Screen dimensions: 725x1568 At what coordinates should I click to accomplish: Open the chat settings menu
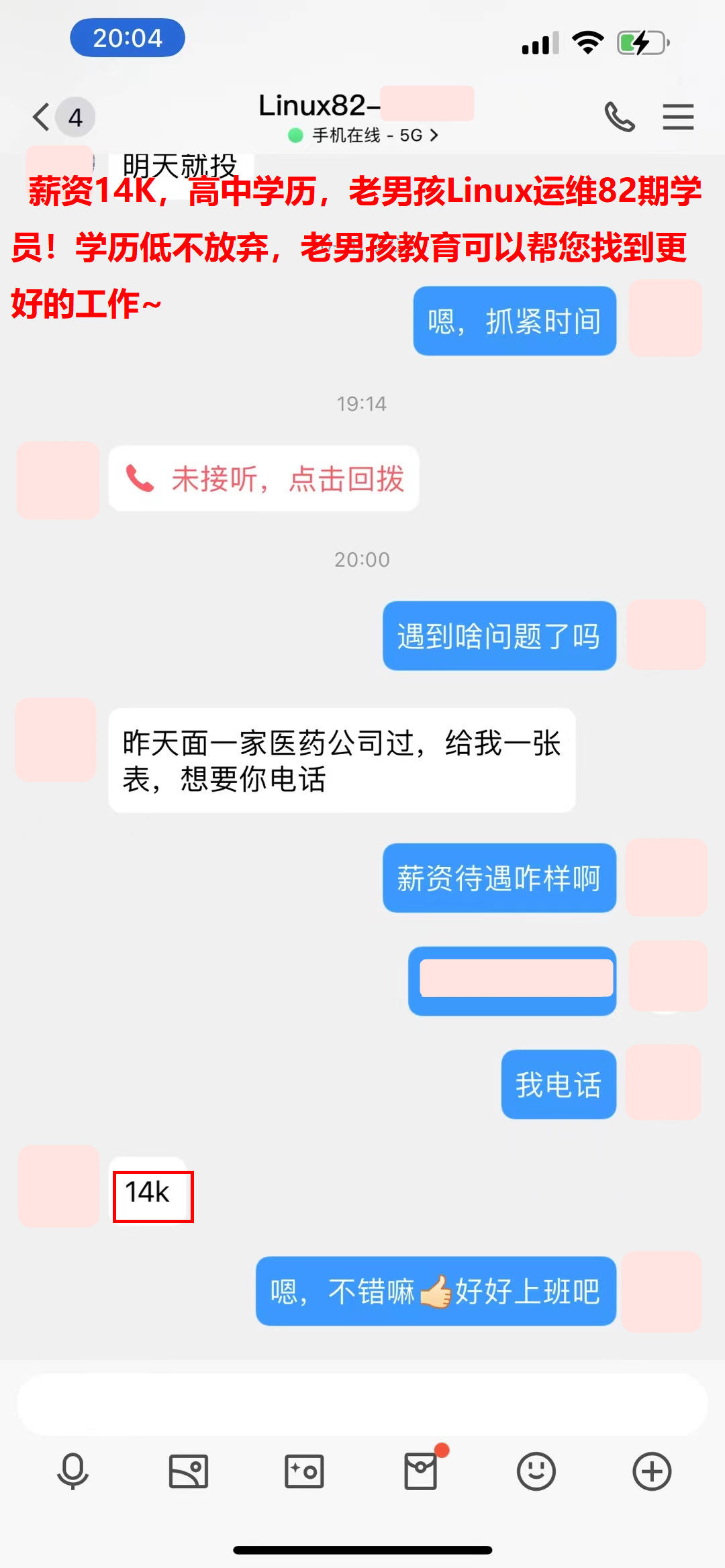point(677,117)
